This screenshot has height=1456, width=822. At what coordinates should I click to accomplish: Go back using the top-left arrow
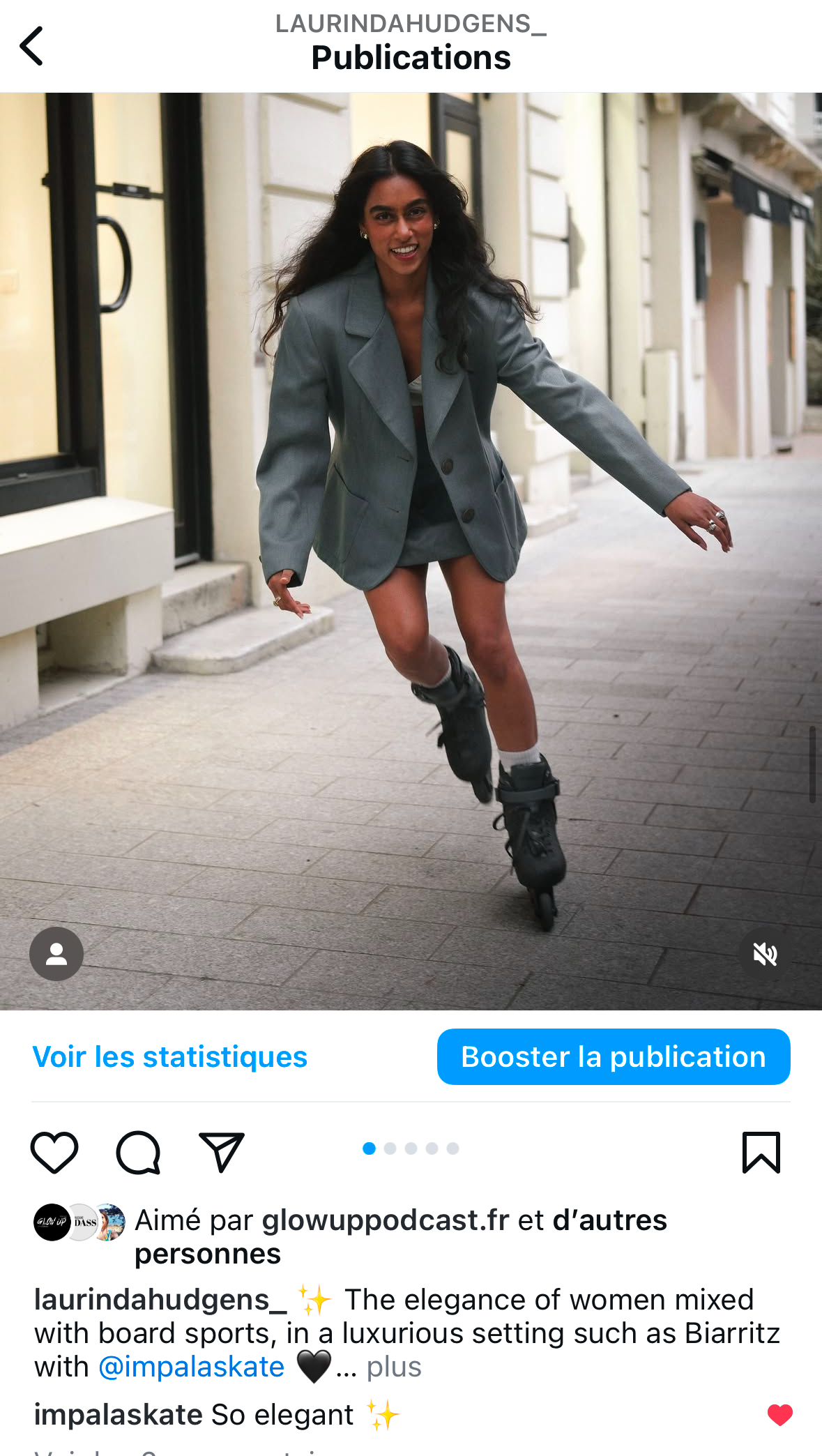tap(32, 46)
